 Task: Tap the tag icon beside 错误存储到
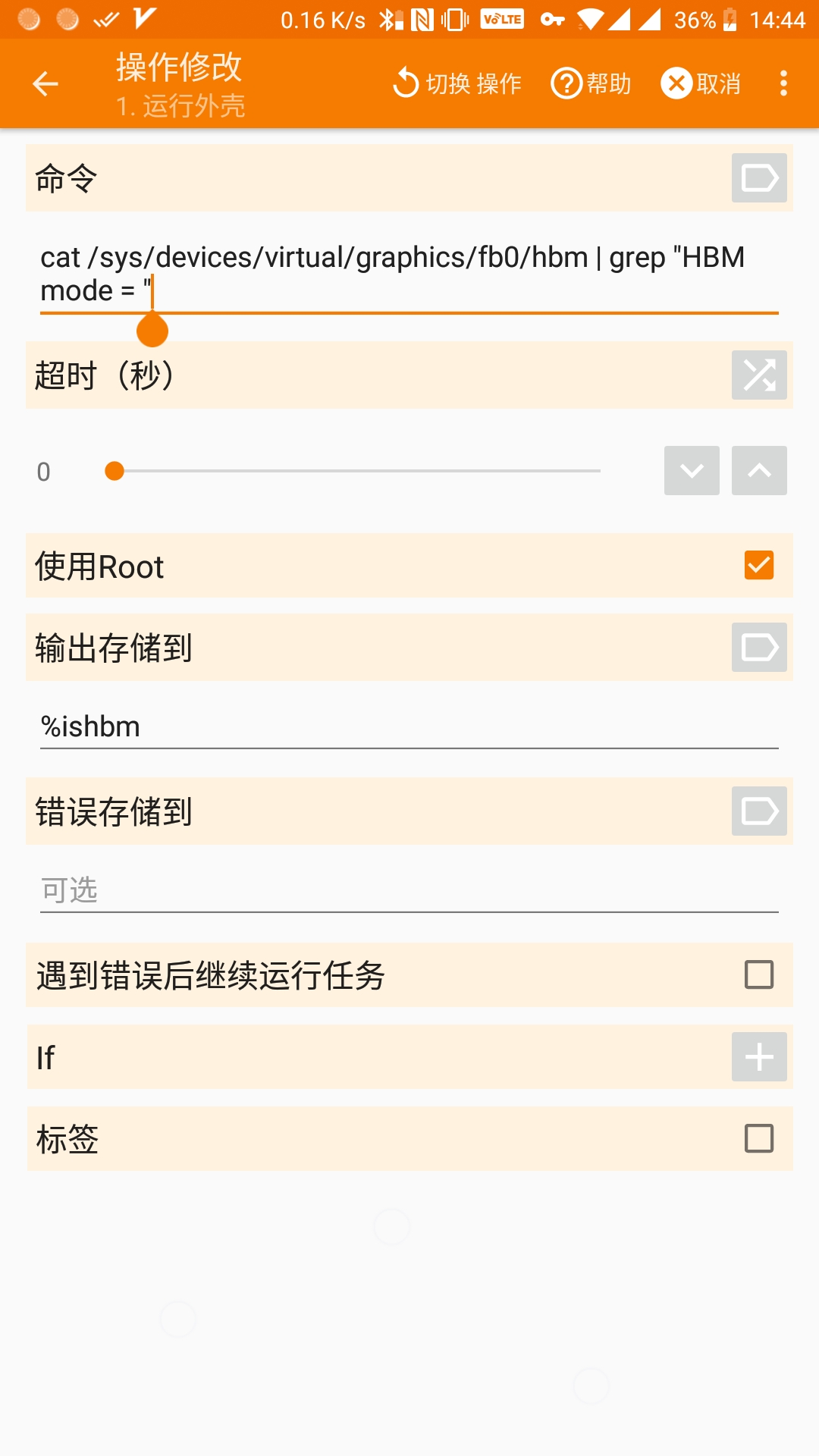(x=759, y=811)
